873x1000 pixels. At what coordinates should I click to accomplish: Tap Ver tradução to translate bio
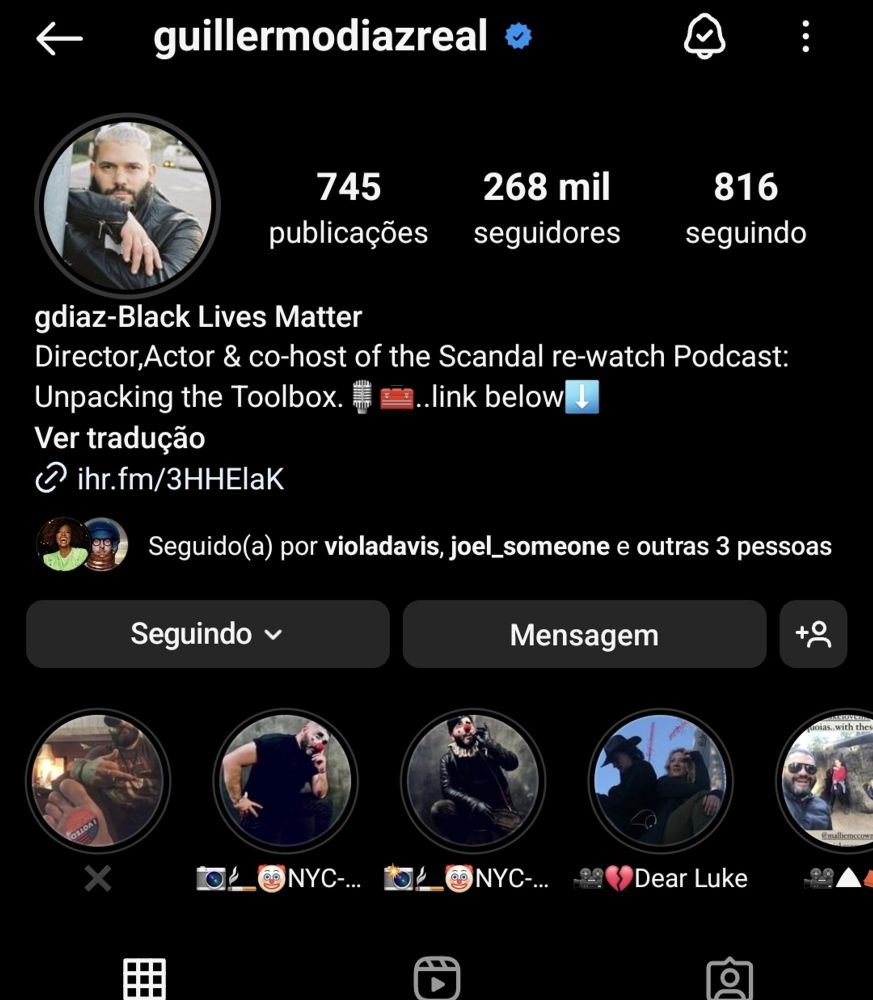point(120,438)
